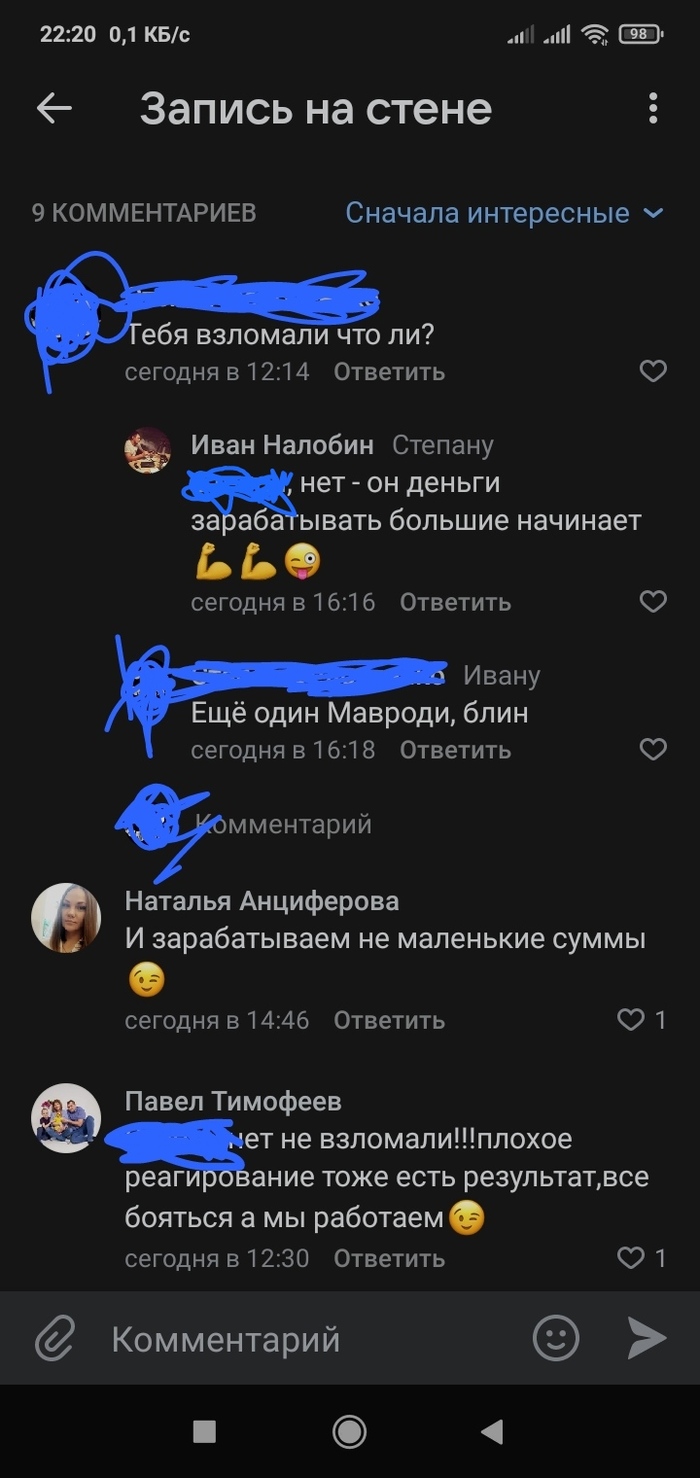
Task: Reply to Иван Налобин's comment
Action: (x=455, y=602)
